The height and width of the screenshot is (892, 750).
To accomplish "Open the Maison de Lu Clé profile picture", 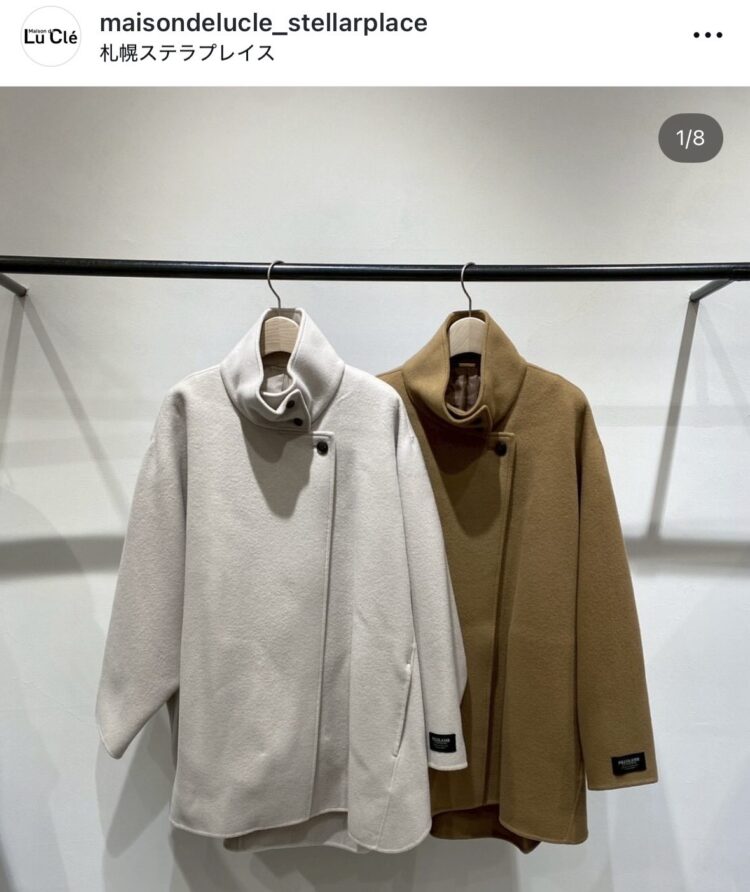I will click(x=50, y=36).
